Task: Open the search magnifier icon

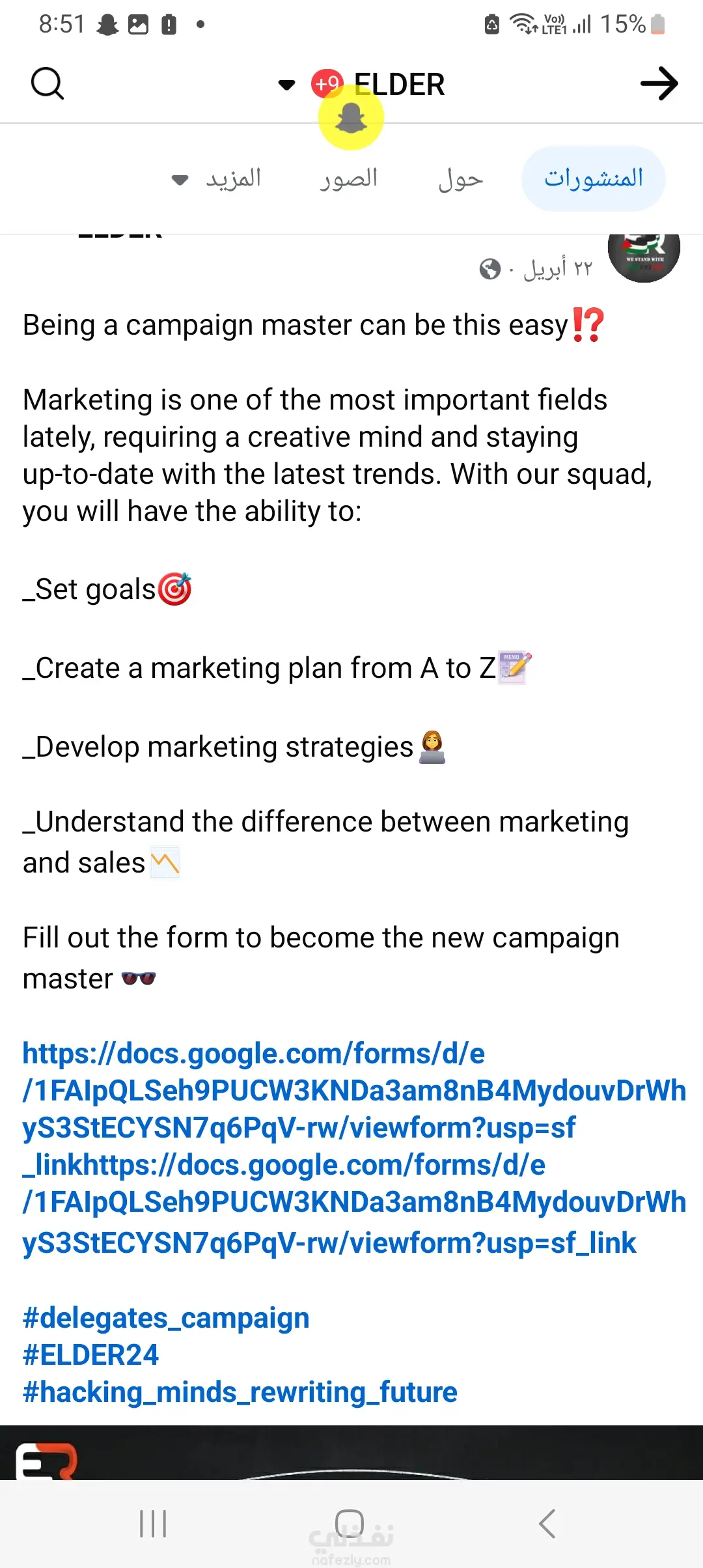Action: tap(48, 84)
